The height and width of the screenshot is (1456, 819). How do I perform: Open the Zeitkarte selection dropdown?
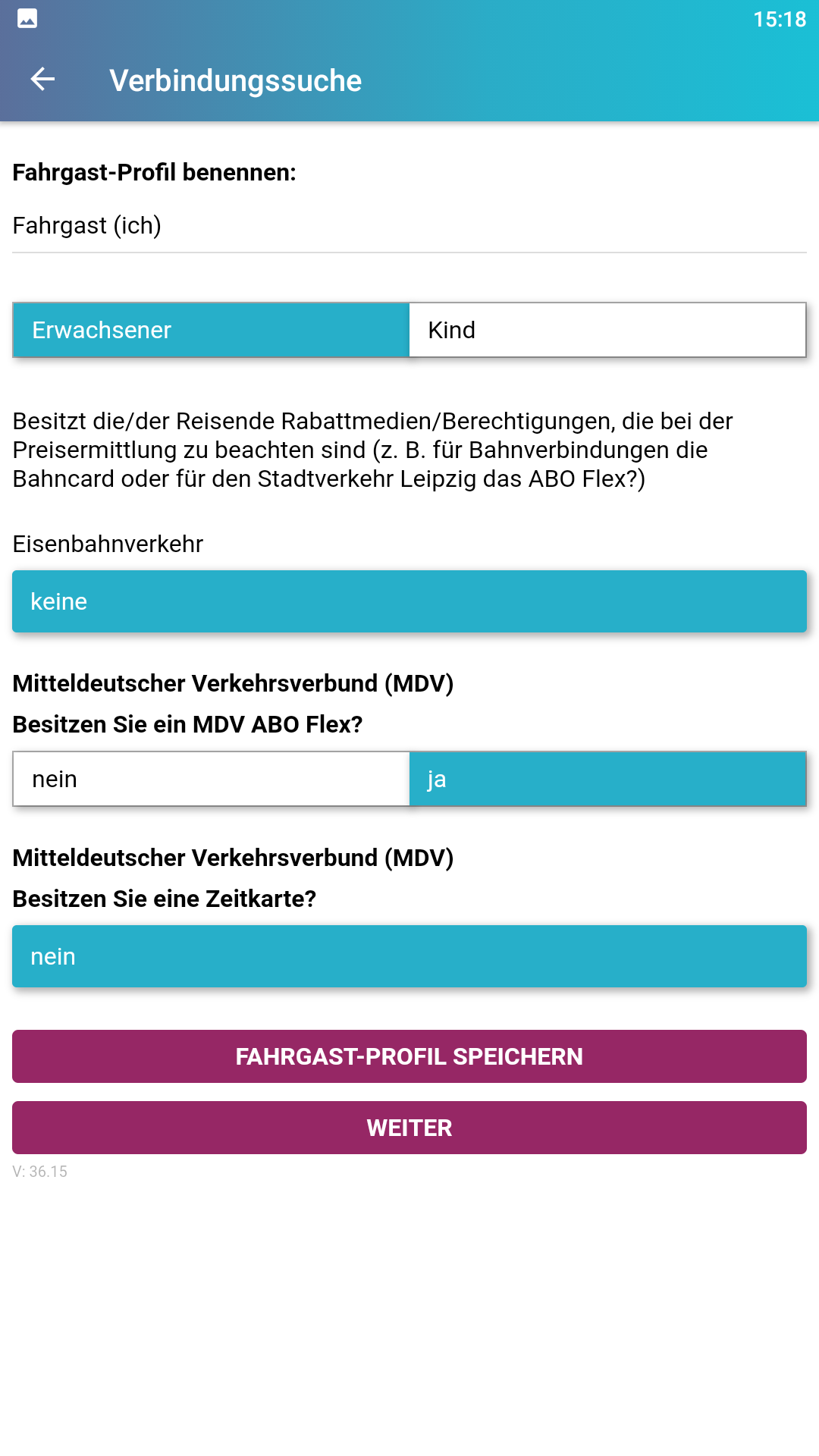pos(409,956)
